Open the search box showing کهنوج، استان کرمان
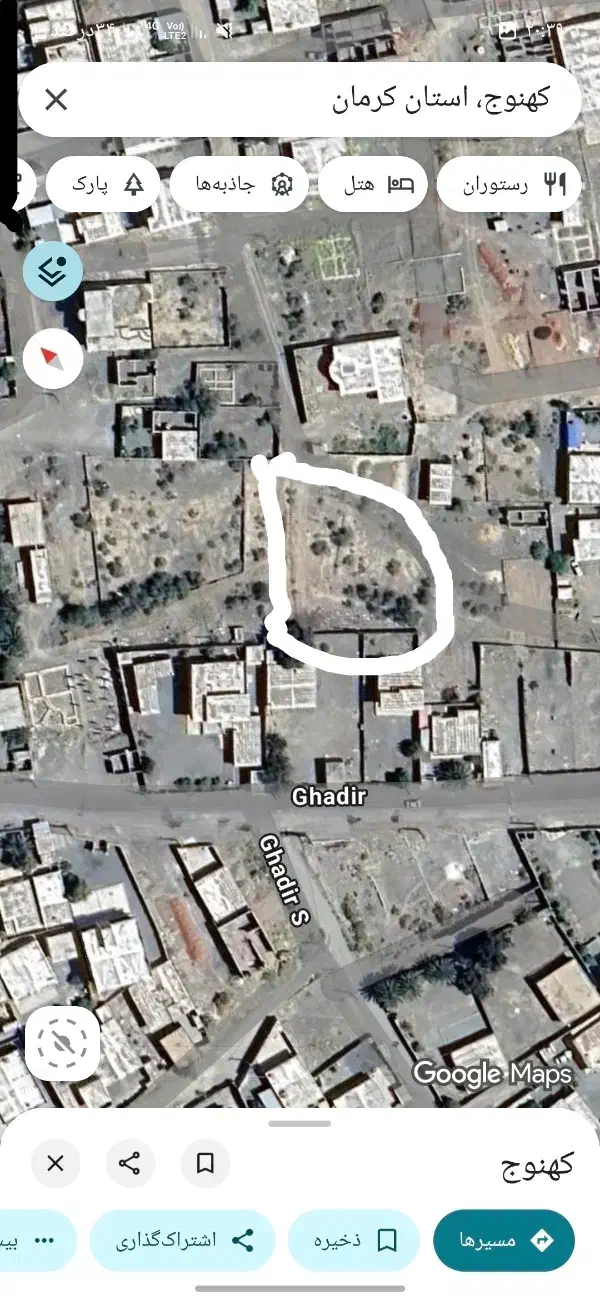 (330, 99)
